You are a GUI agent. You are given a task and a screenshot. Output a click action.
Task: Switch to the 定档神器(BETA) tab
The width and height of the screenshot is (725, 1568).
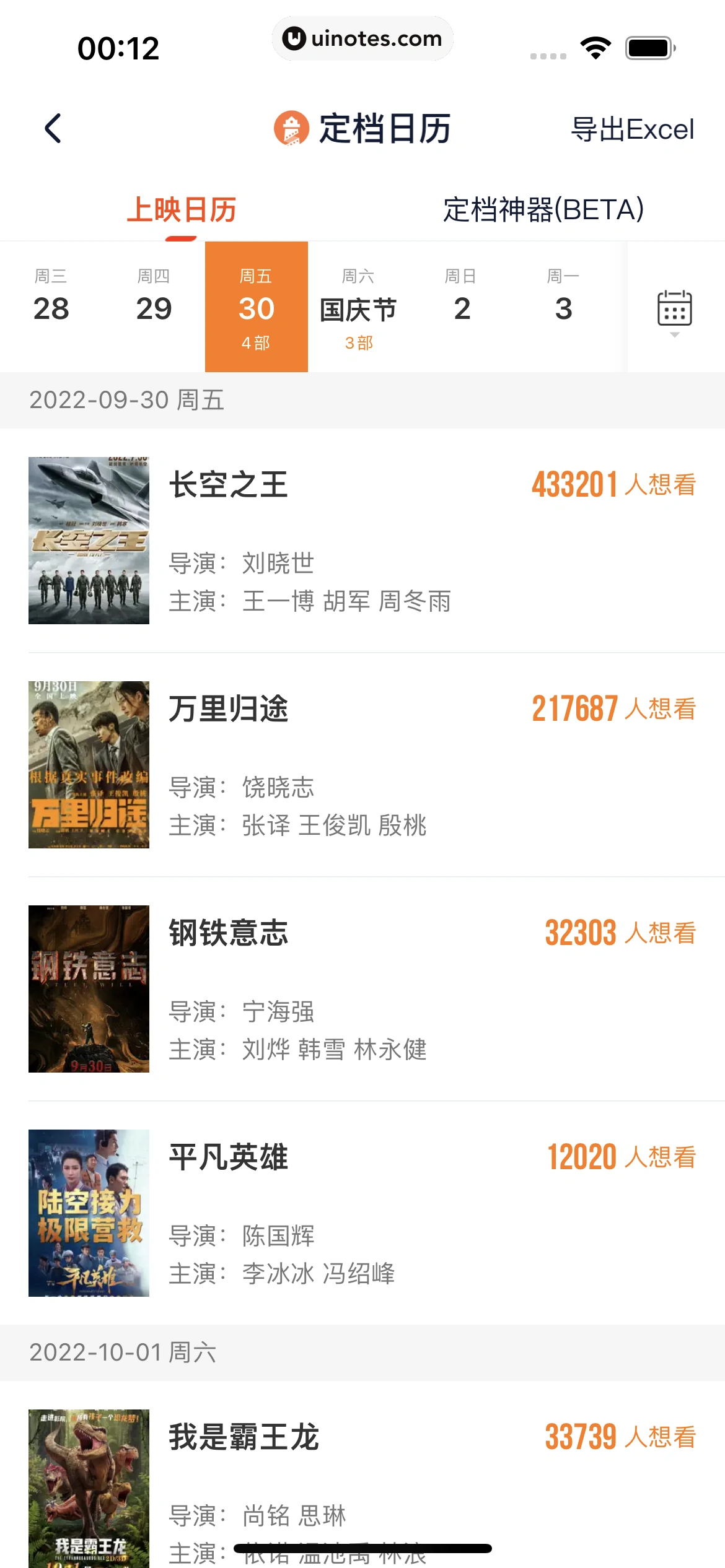pos(543,210)
